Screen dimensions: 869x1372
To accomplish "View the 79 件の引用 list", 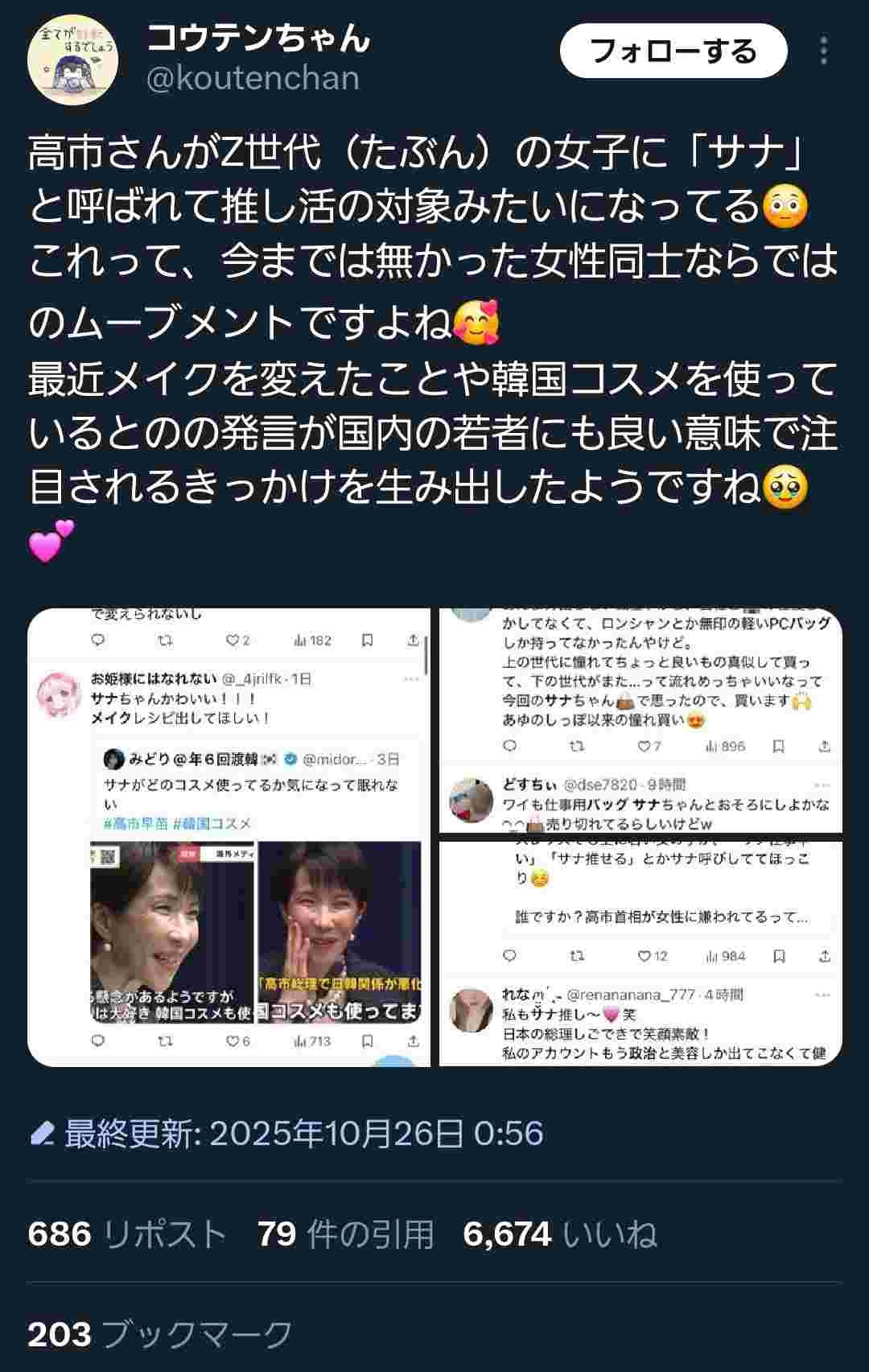I will tap(346, 1234).
